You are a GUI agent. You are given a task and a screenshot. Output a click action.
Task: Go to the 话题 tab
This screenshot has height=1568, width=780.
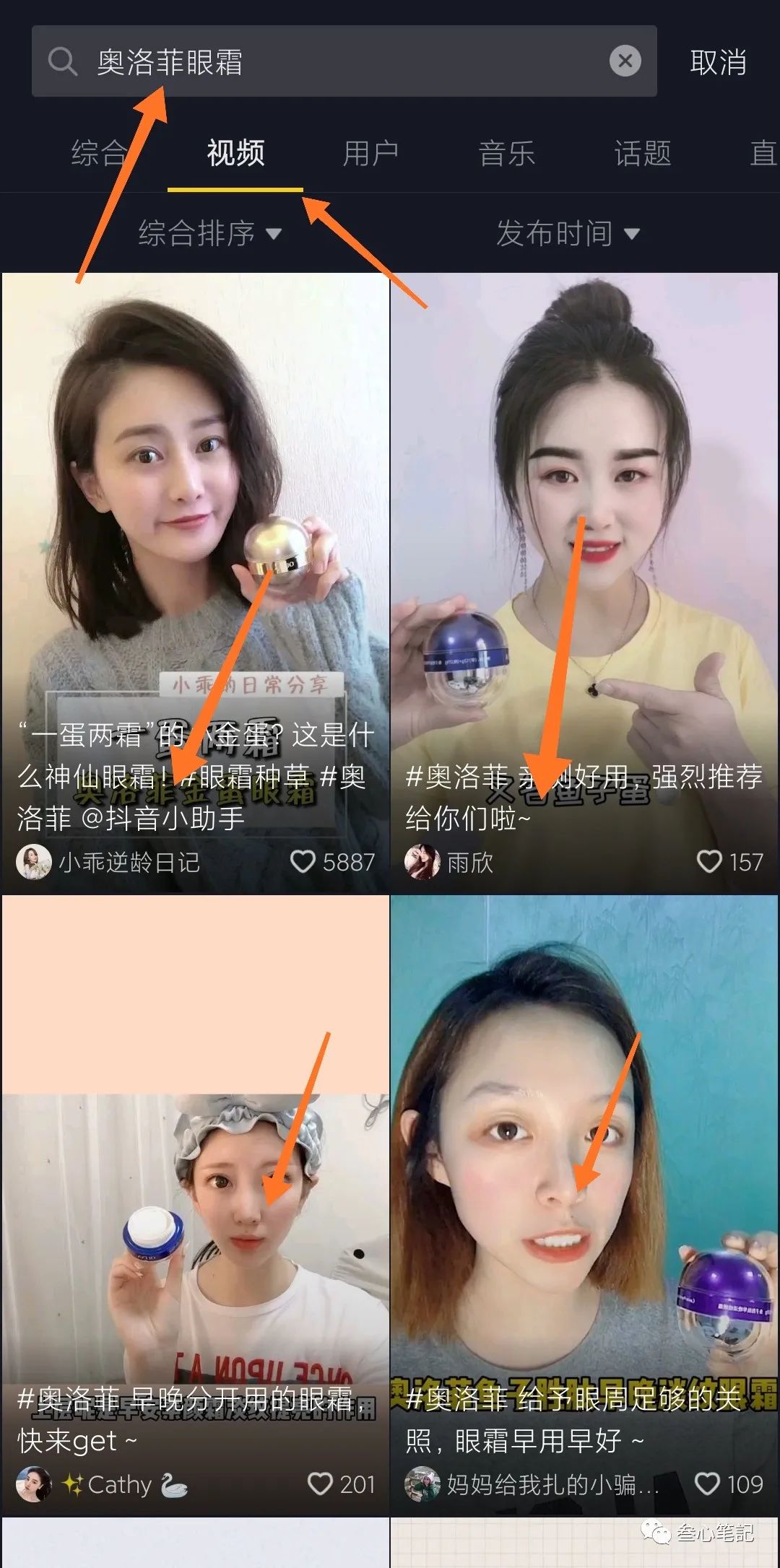pyautogui.click(x=643, y=153)
